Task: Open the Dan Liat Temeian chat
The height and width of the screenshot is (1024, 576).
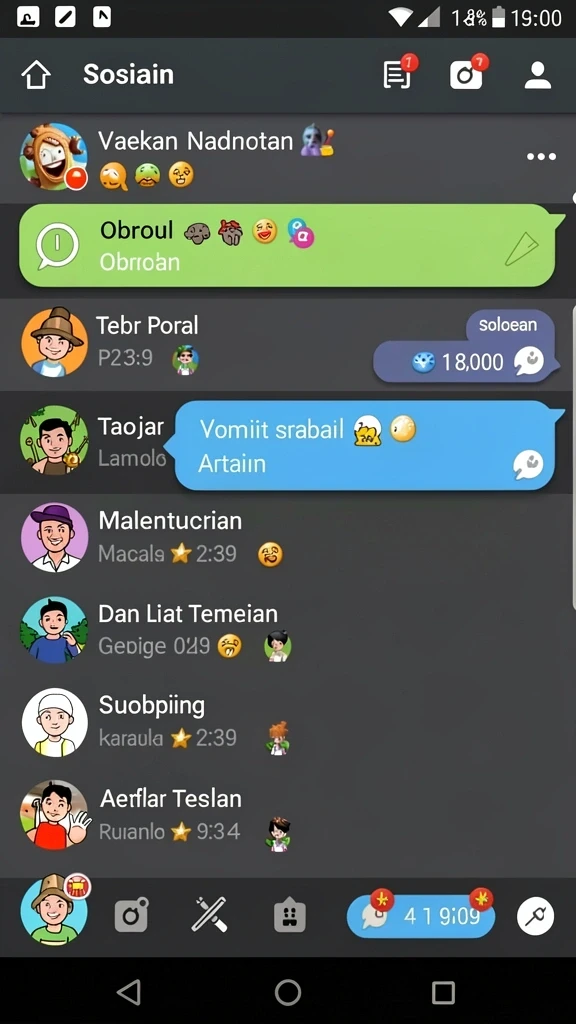Action: [x=288, y=630]
